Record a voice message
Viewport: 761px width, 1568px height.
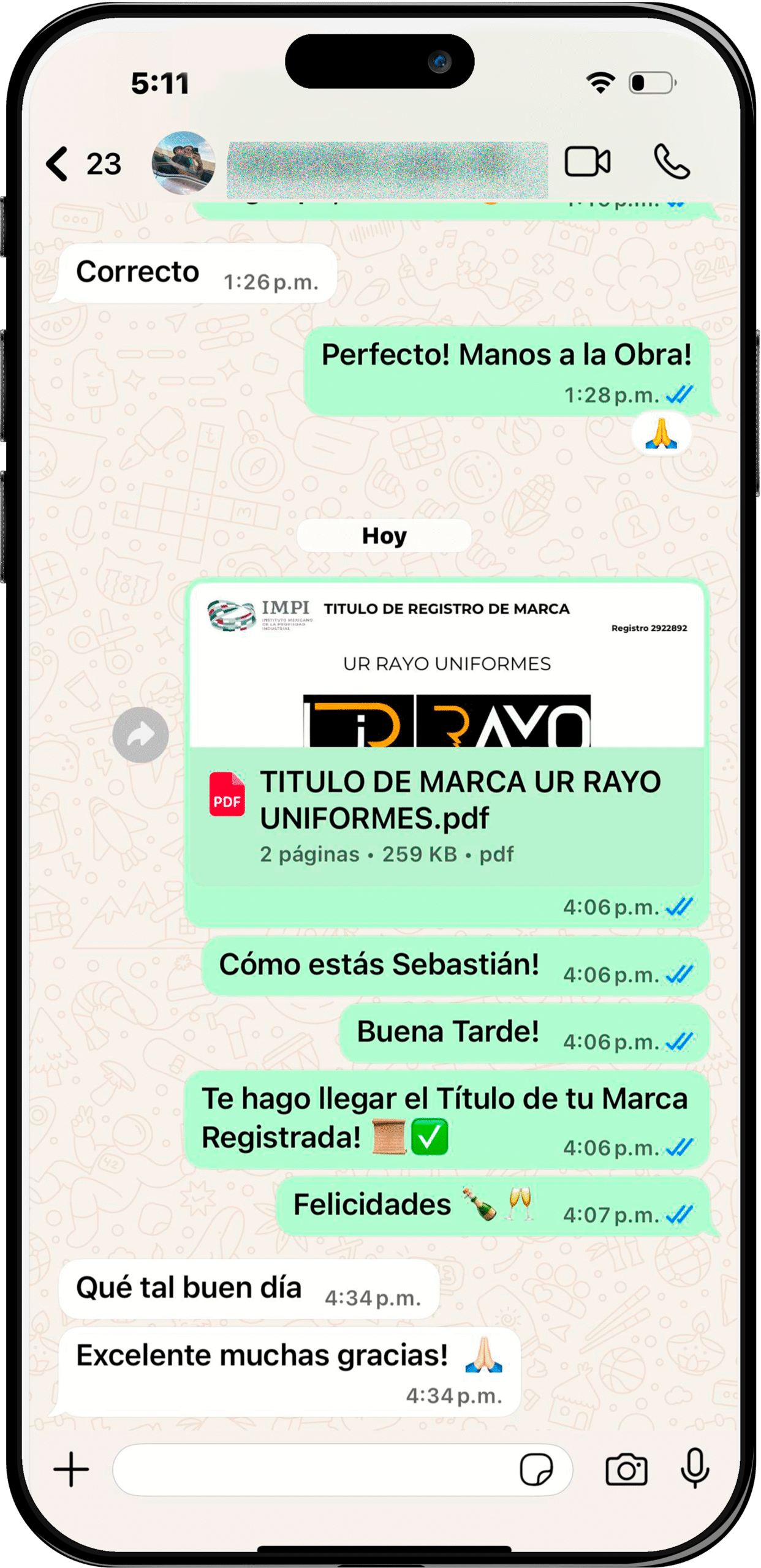[x=695, y=1468]
